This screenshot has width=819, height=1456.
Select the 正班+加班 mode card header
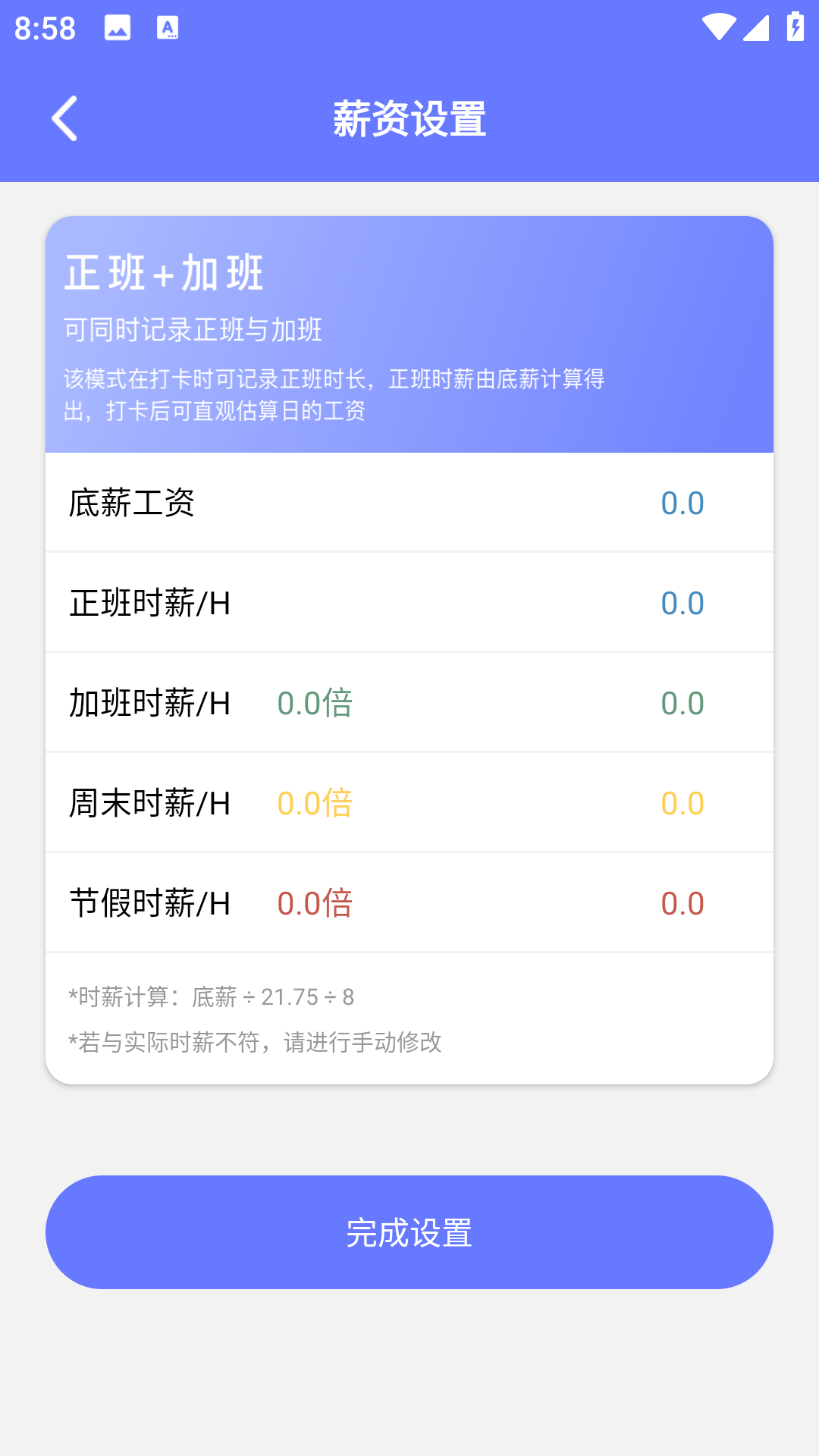162,275
